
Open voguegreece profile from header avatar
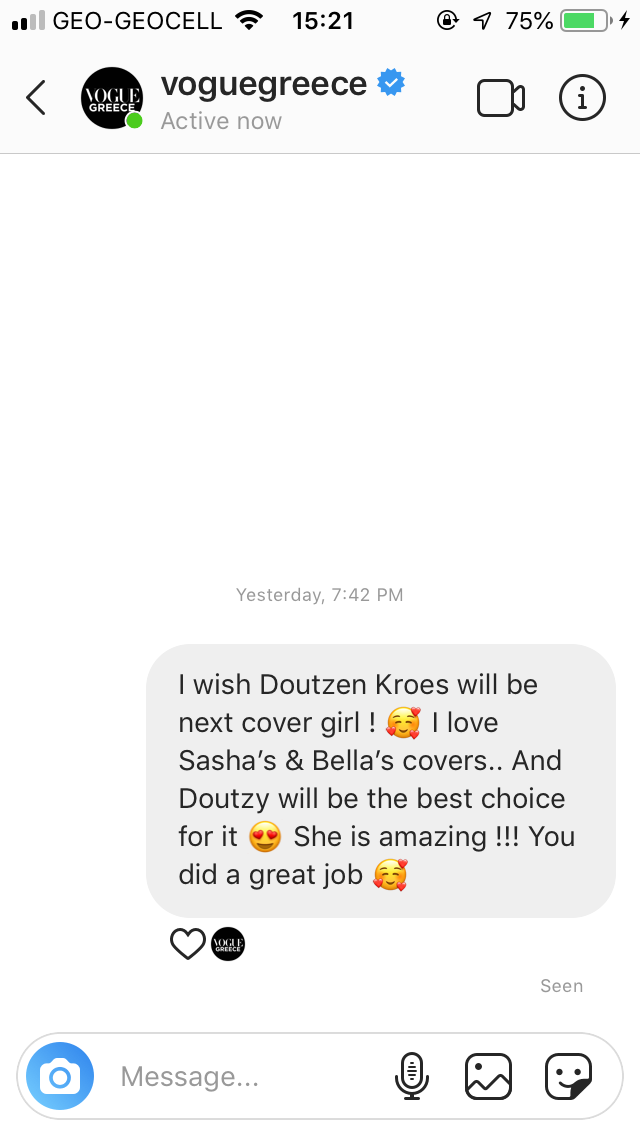[112, 99]
